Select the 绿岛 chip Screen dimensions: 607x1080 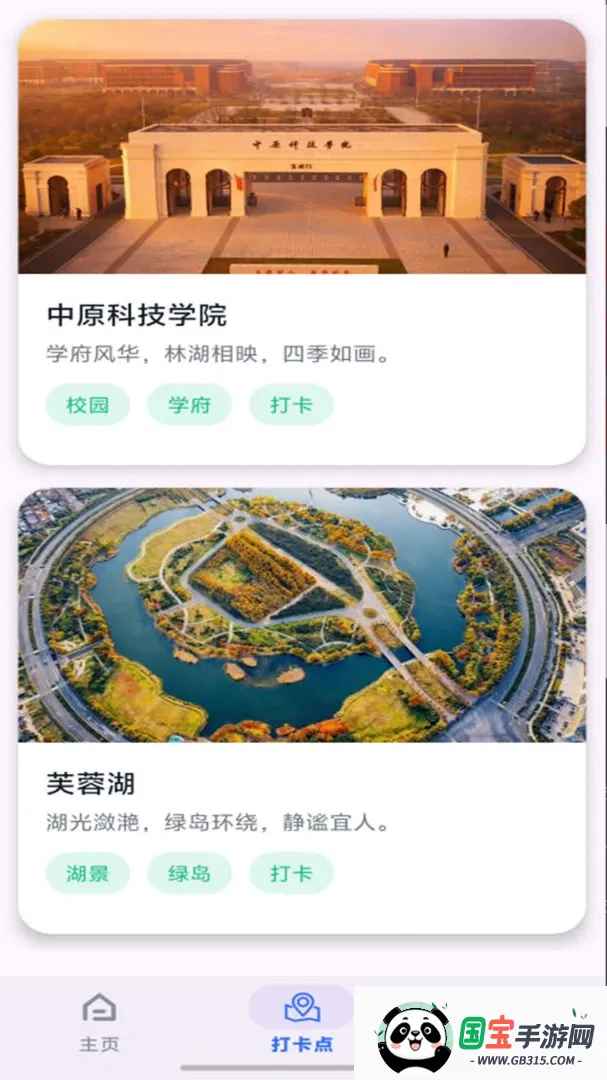coord(189,873)
